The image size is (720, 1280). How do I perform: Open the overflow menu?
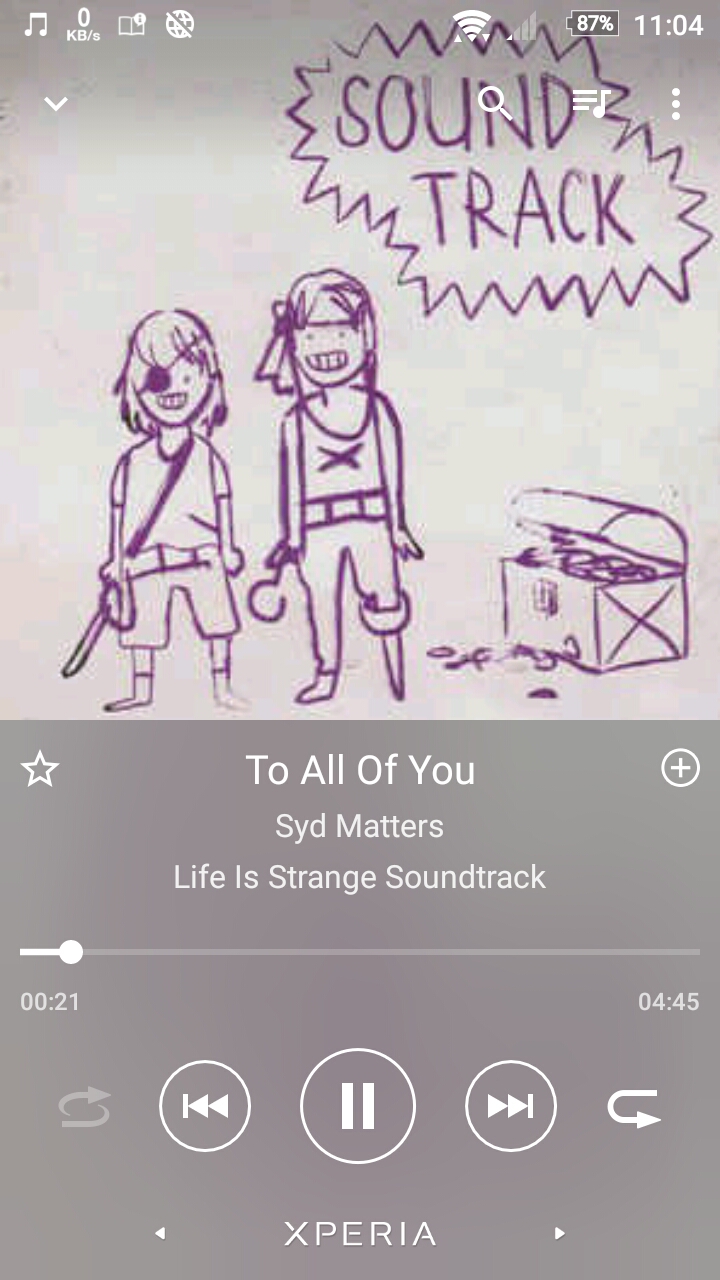676,103
